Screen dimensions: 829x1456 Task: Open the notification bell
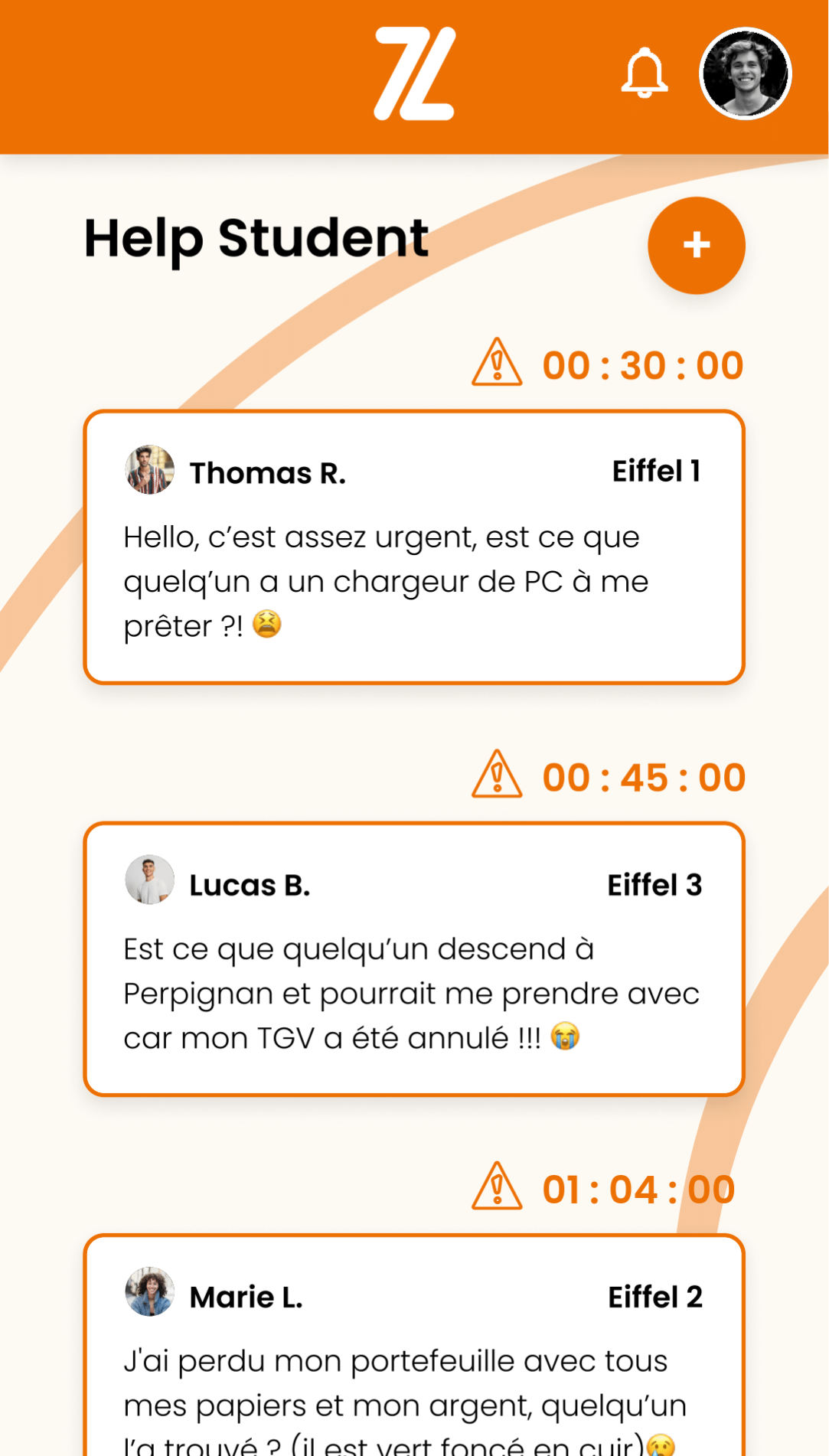645,74
